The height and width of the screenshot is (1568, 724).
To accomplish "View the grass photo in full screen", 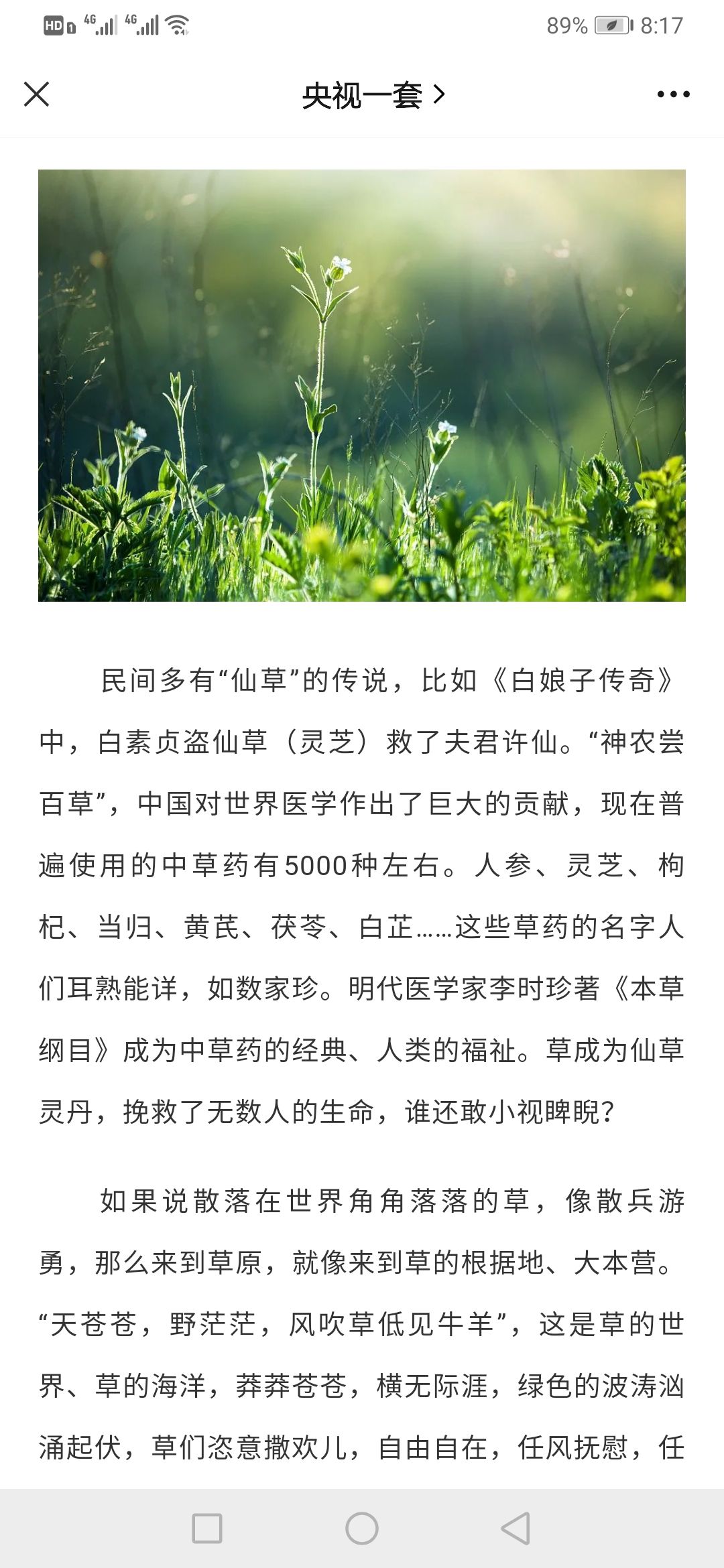I will click(x=362, y=385).
